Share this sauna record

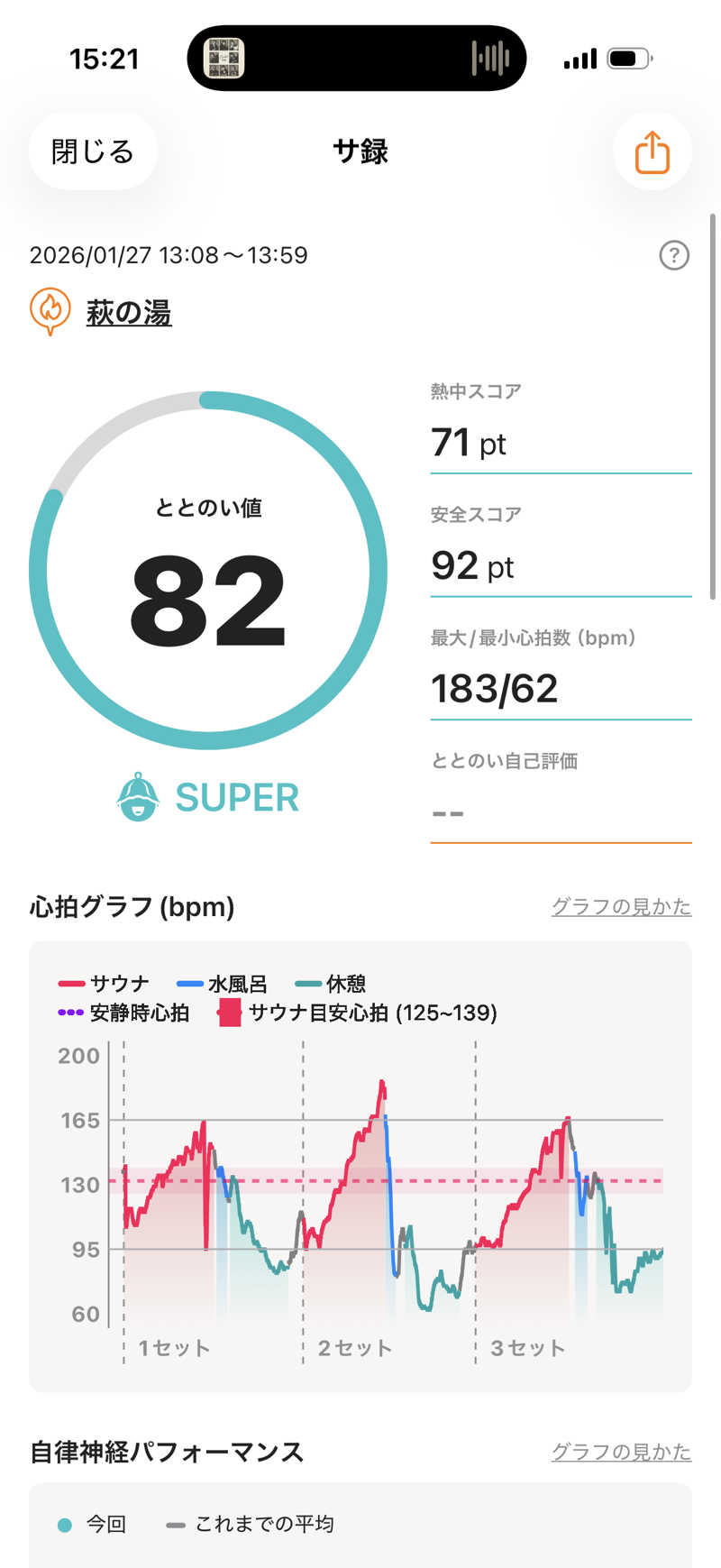(652, 151)
